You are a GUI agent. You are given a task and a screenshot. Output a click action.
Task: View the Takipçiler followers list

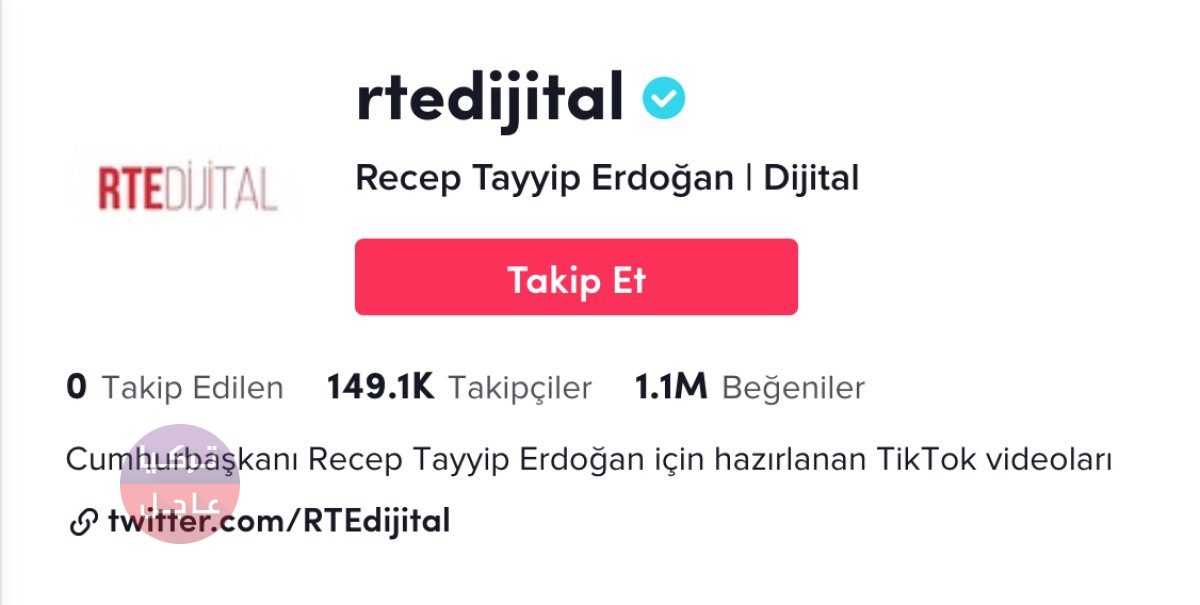point(459,387)
